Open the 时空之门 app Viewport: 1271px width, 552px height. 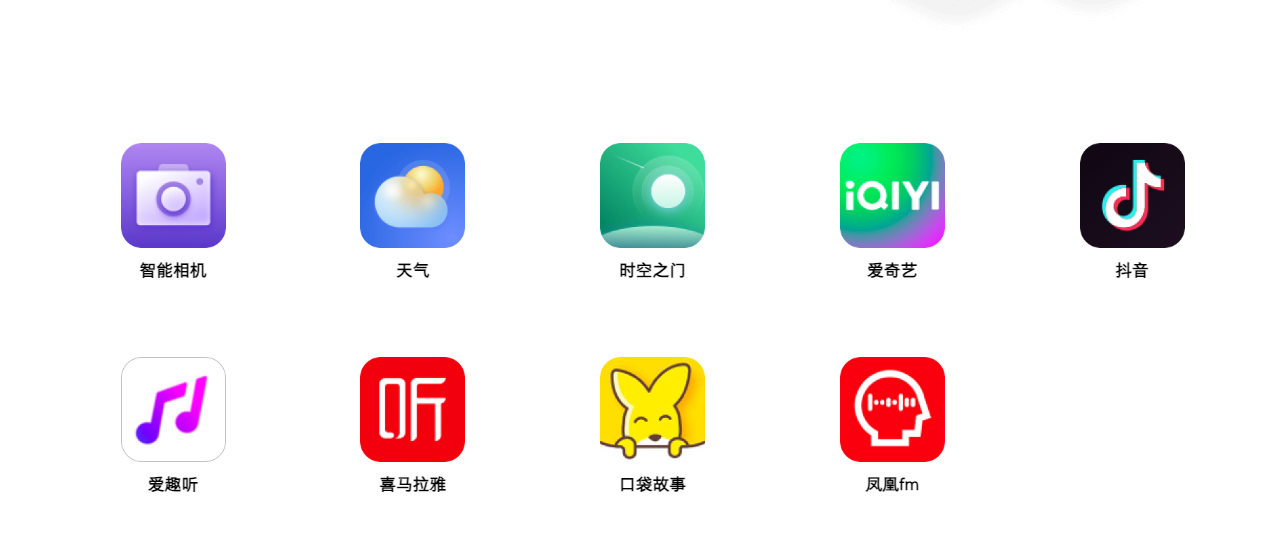click(x=652, y=196)
